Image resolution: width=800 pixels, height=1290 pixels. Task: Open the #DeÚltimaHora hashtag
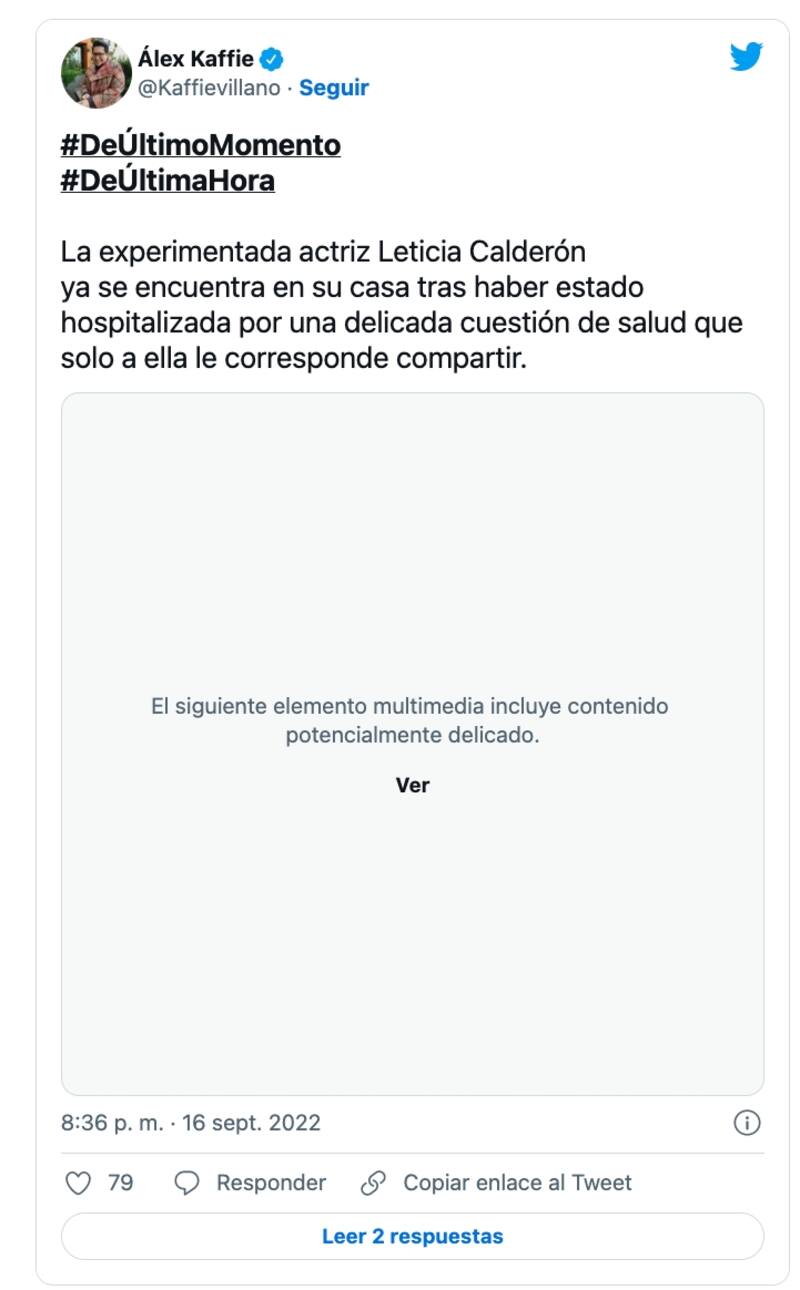coord(167,181)
